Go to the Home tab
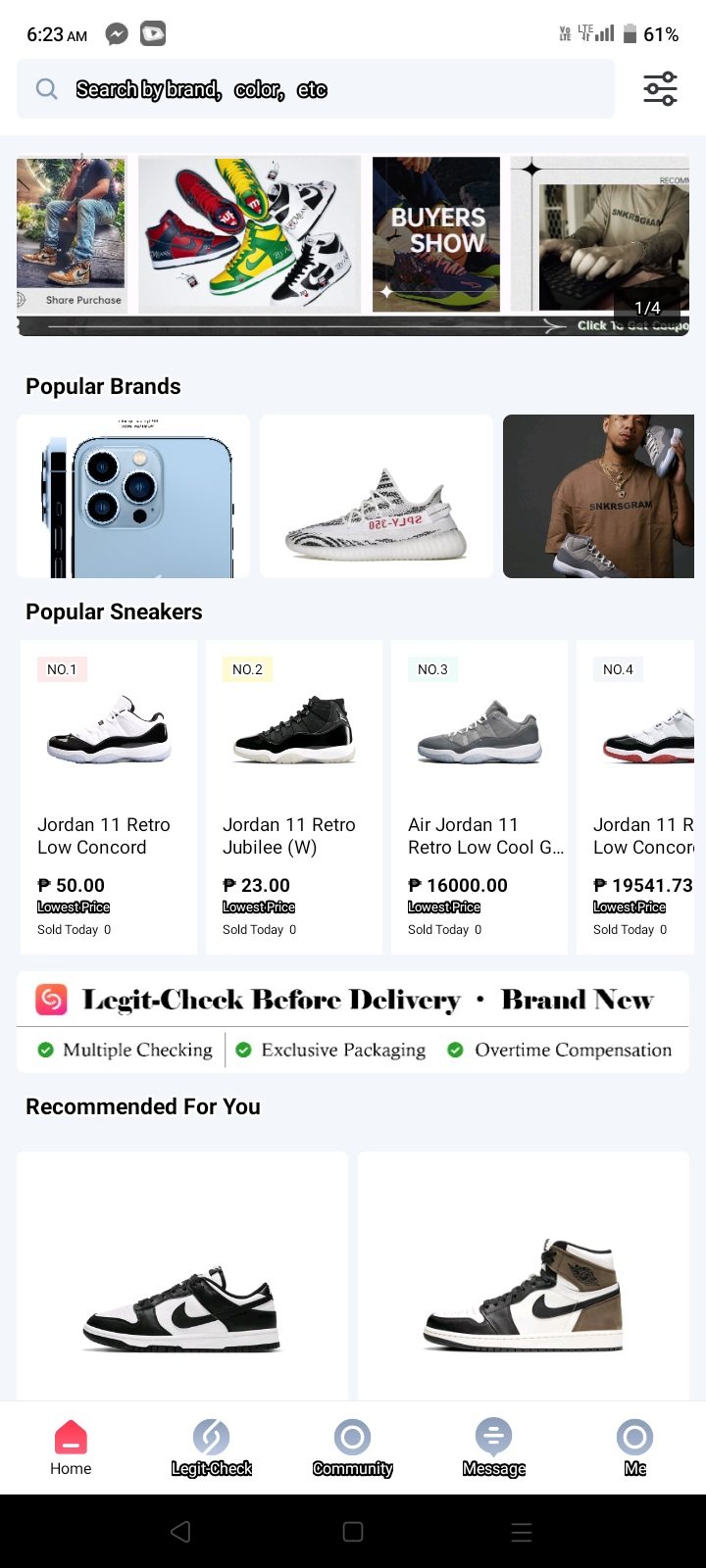The height and width of the screenshot is (1568, 706). (71, 1447)
